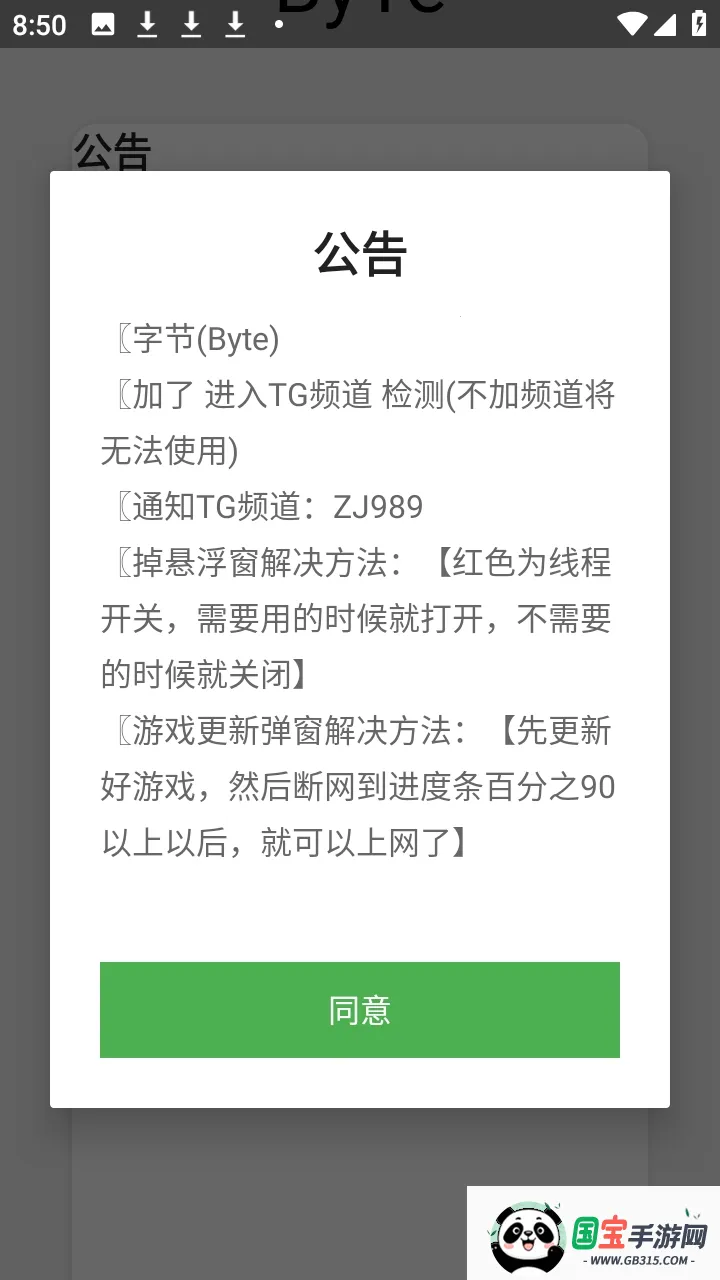
Task: Tap the game update fix instructions text
Action: 360,788
